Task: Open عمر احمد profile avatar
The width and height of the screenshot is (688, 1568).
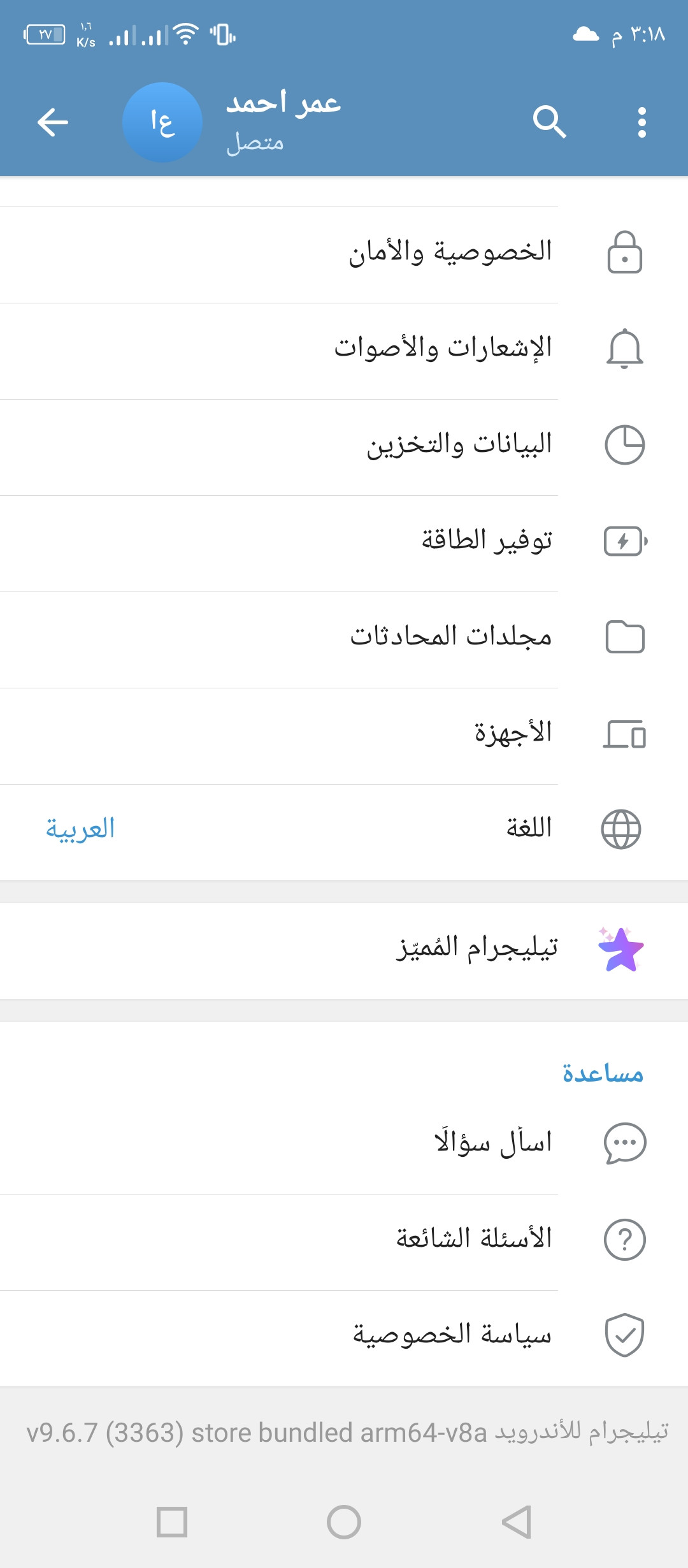Action: point(162,122)
